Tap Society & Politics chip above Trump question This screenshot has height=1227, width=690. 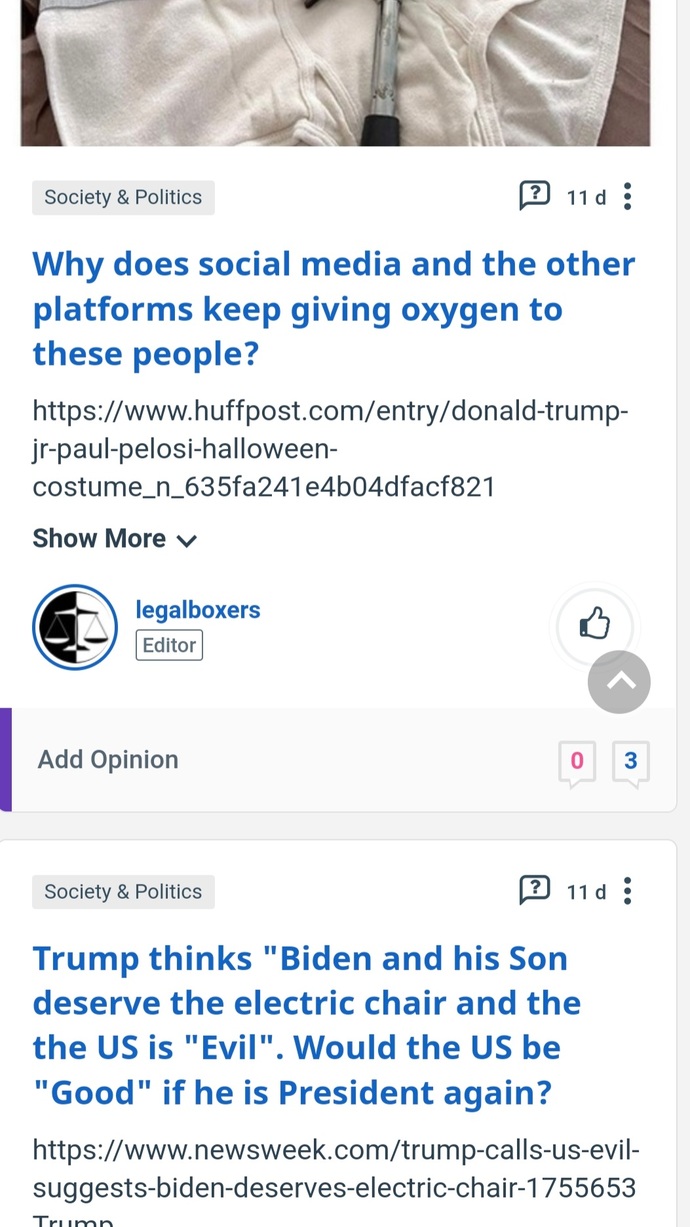123,891
